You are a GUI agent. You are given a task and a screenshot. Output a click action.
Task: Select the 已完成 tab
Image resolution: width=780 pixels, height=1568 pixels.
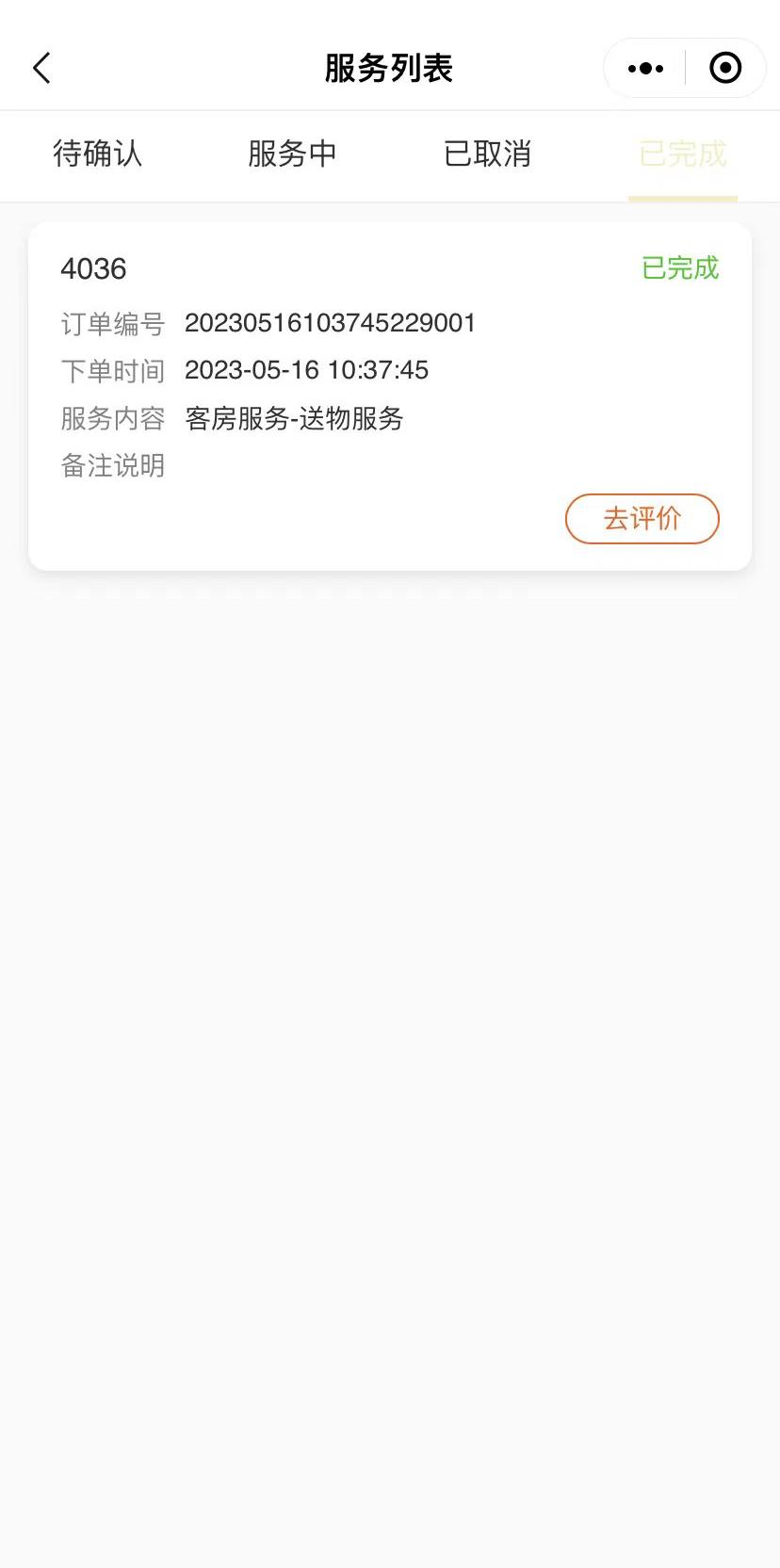(x=683, y=154)
